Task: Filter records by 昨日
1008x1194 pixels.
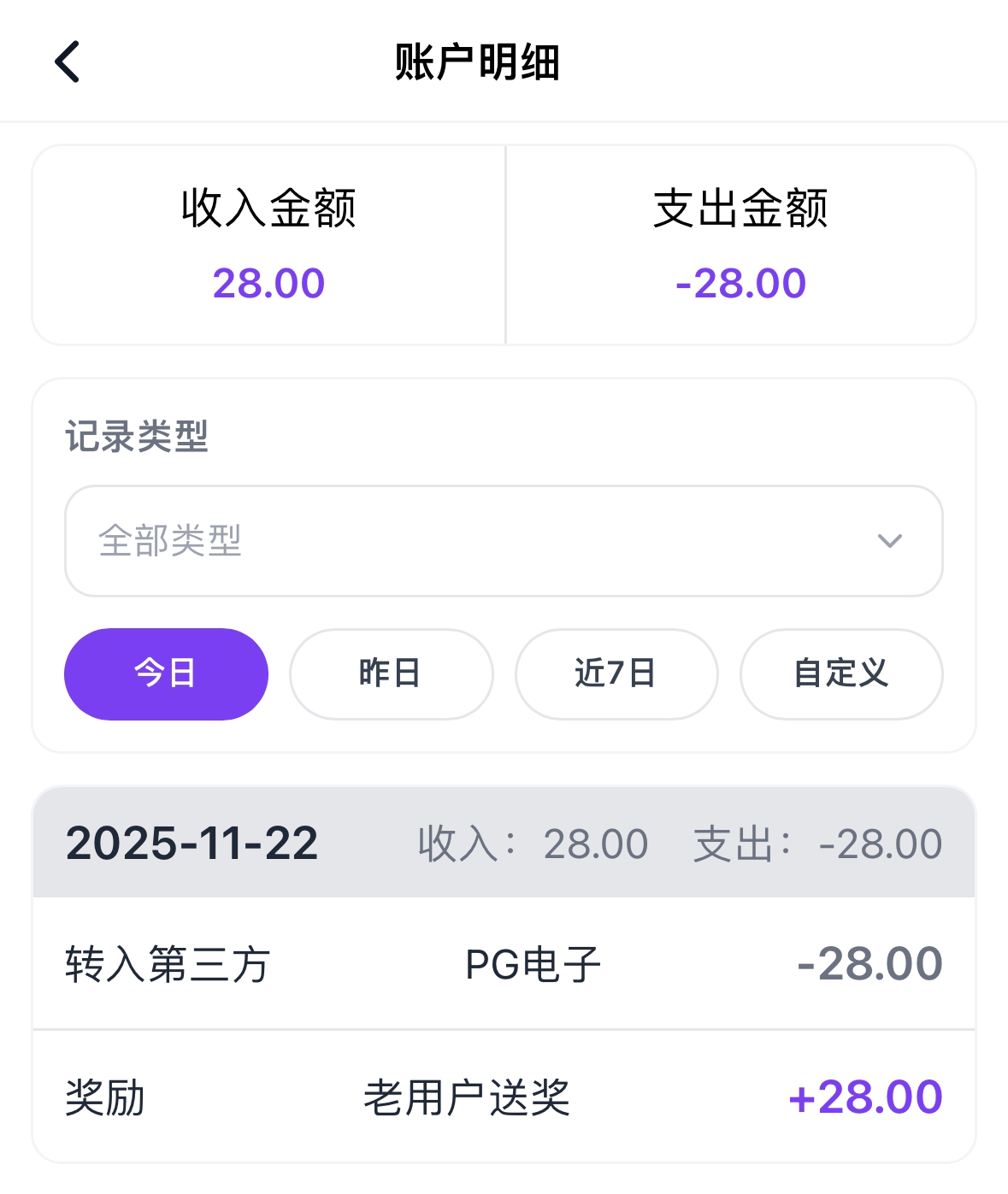Action: (x=391, y=673)
